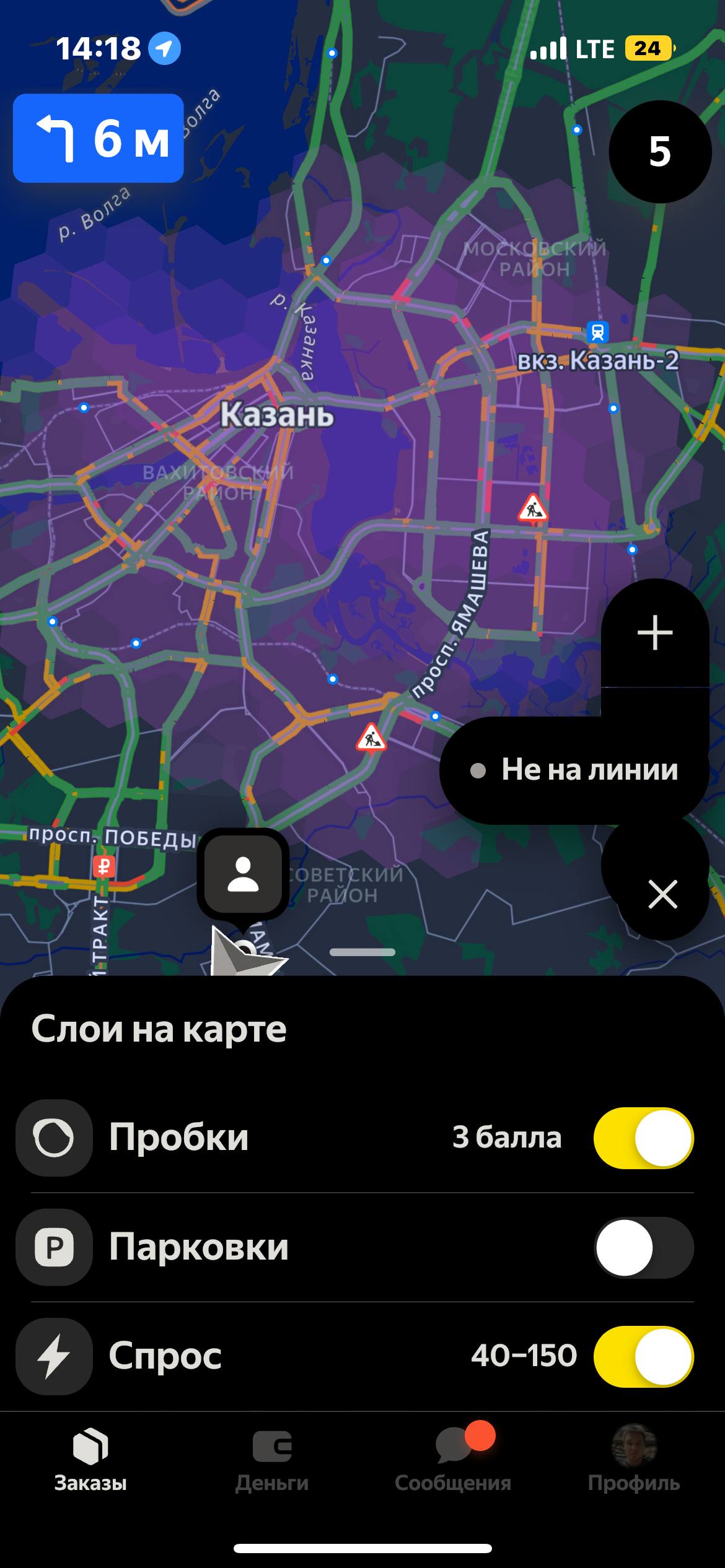The width and height of the screenshot is (725, 1568).
Task: Disable the Пробки traffic layer
Action: coord(643,1138)
